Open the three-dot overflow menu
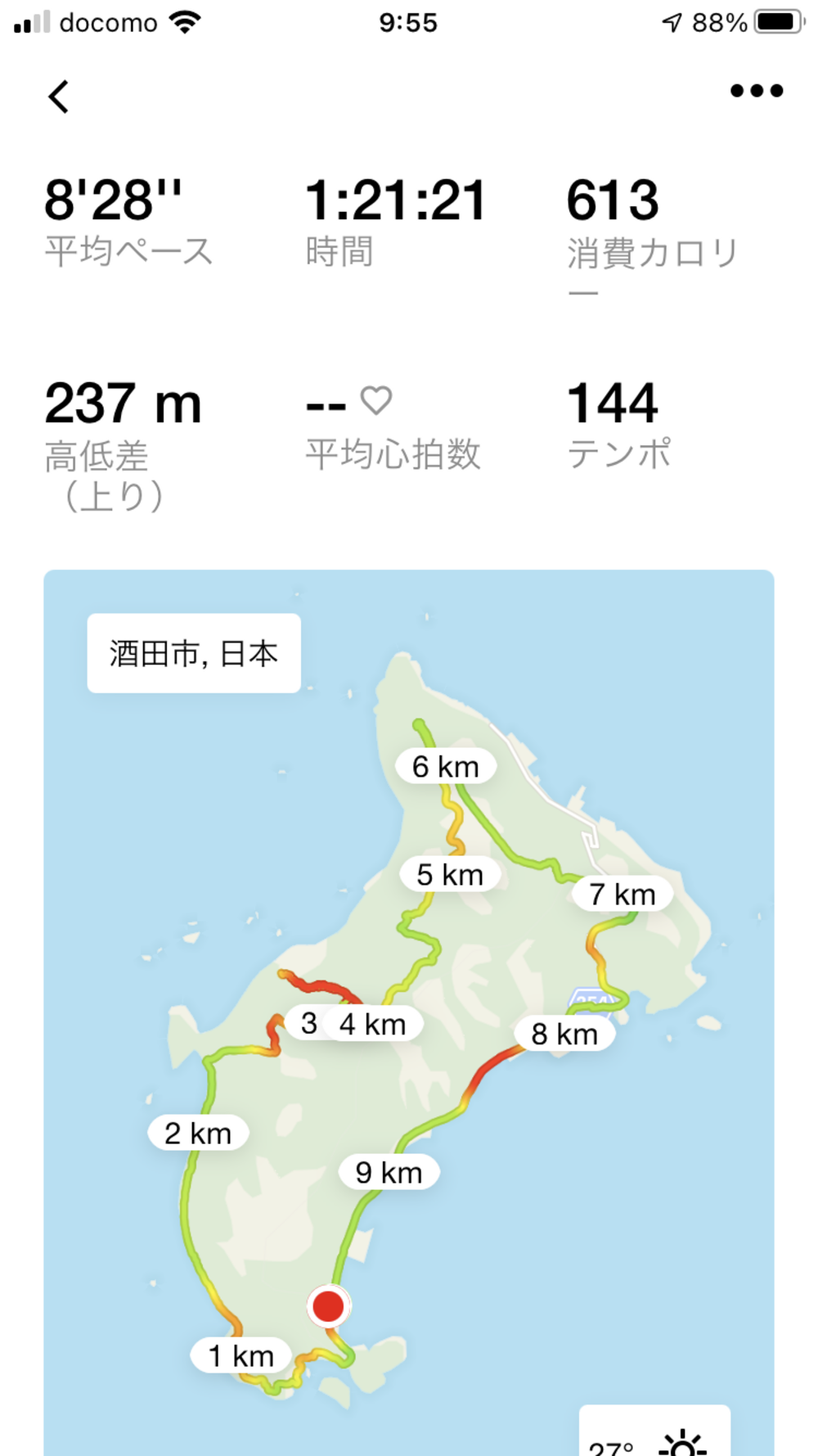This screenshot has height=1456, width=818. tap(757, 91)
